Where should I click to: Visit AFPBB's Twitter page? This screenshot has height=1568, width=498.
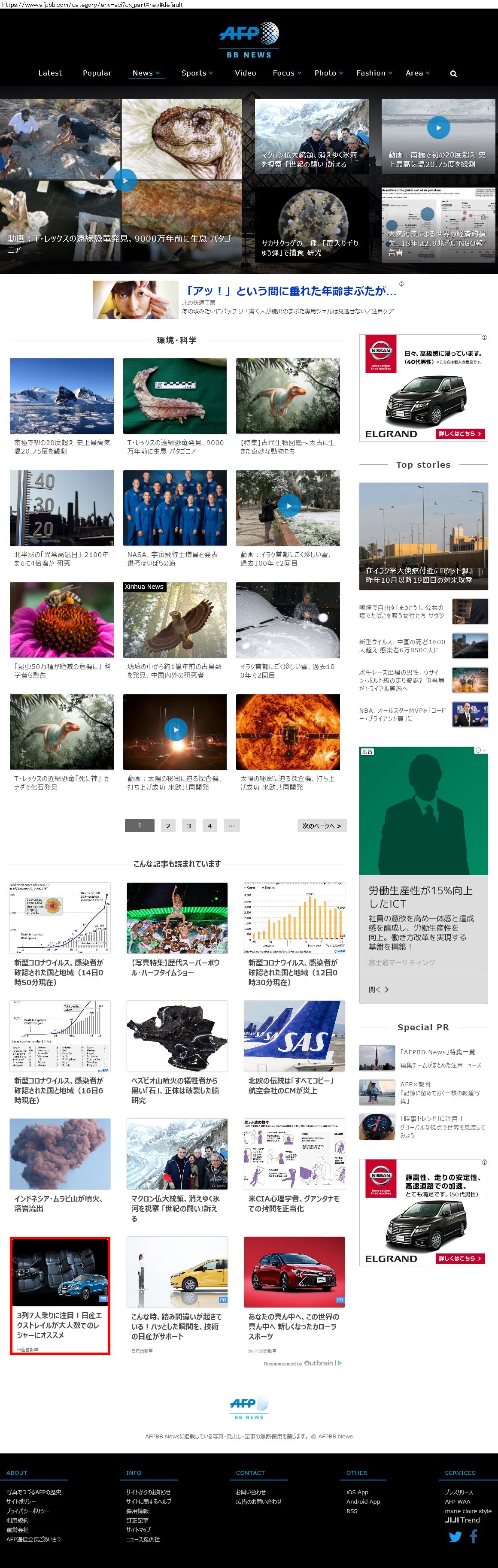[455, 1537]
